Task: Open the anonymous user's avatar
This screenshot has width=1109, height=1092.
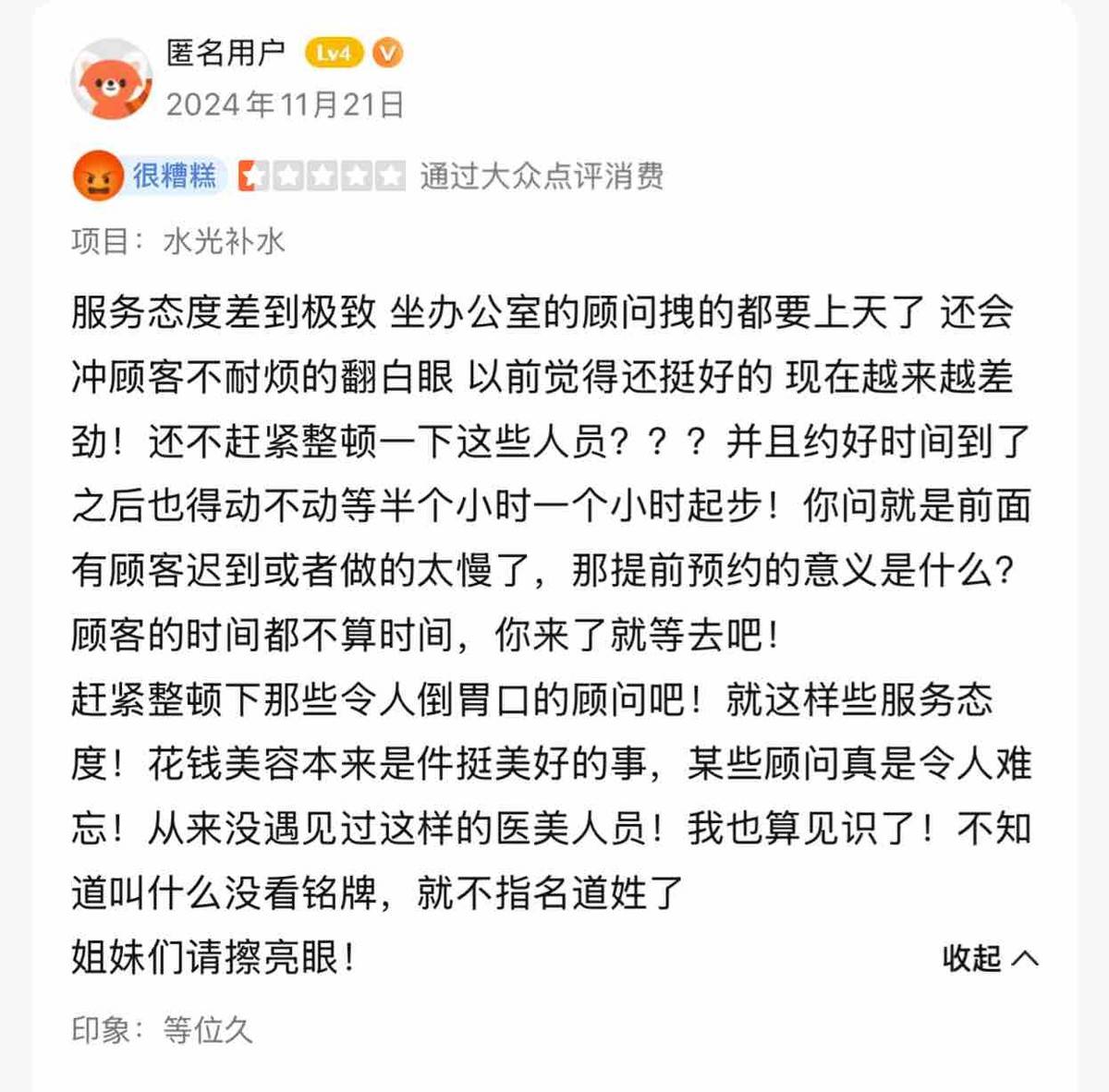Action: click(x=112, y=79)
